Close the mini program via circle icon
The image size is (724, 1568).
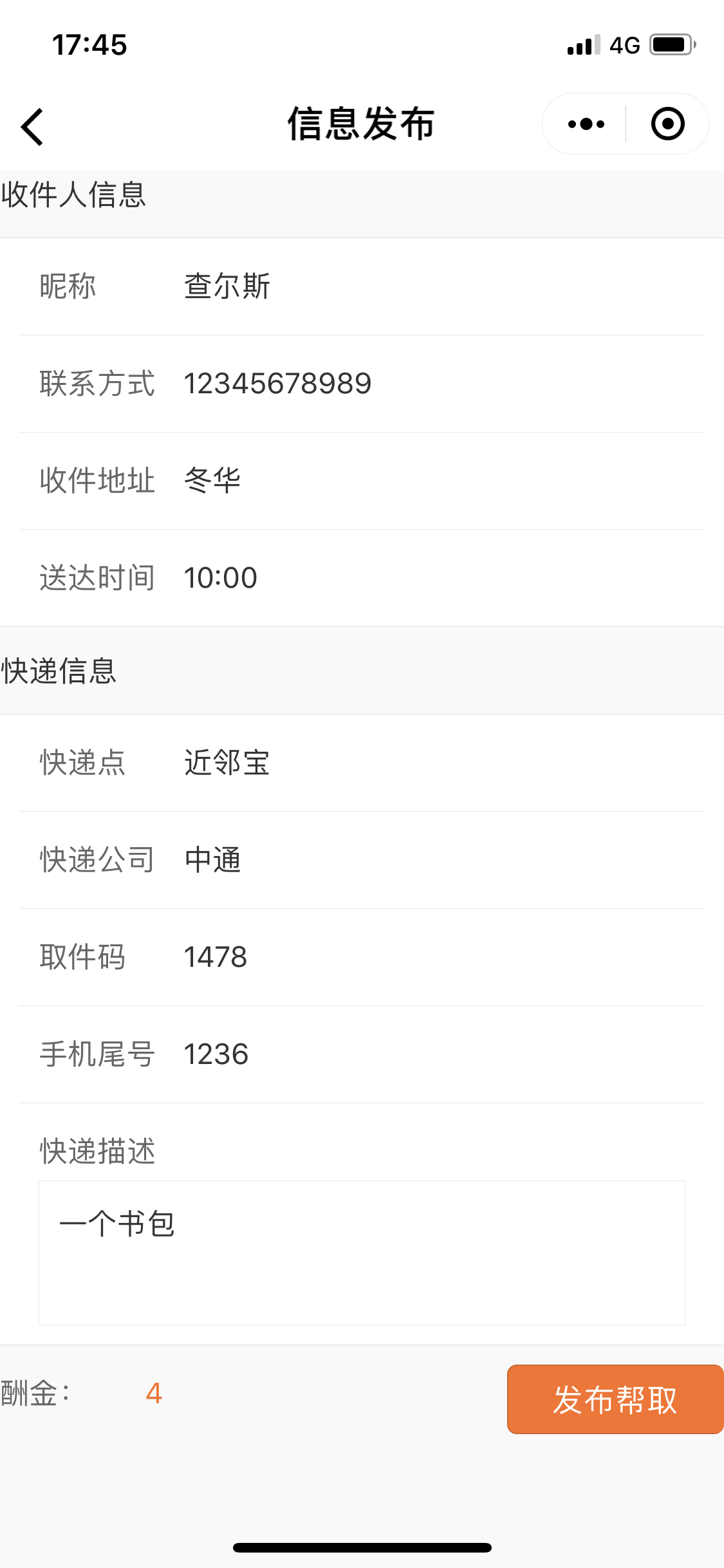coord(667,124)
